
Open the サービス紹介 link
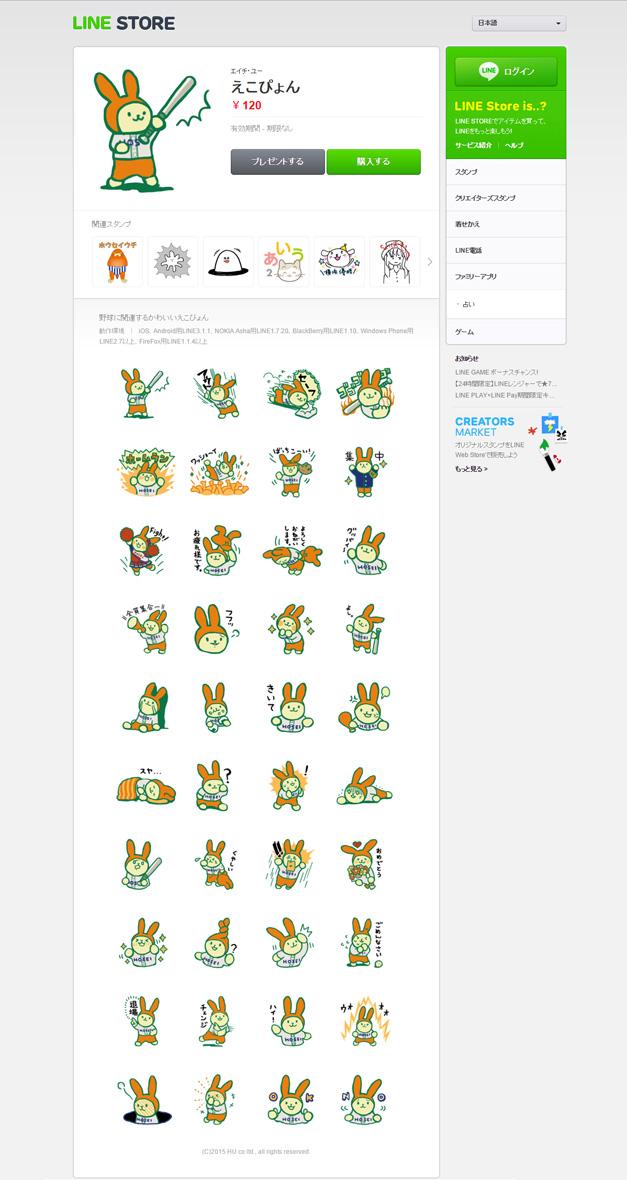tap(473, 144)
